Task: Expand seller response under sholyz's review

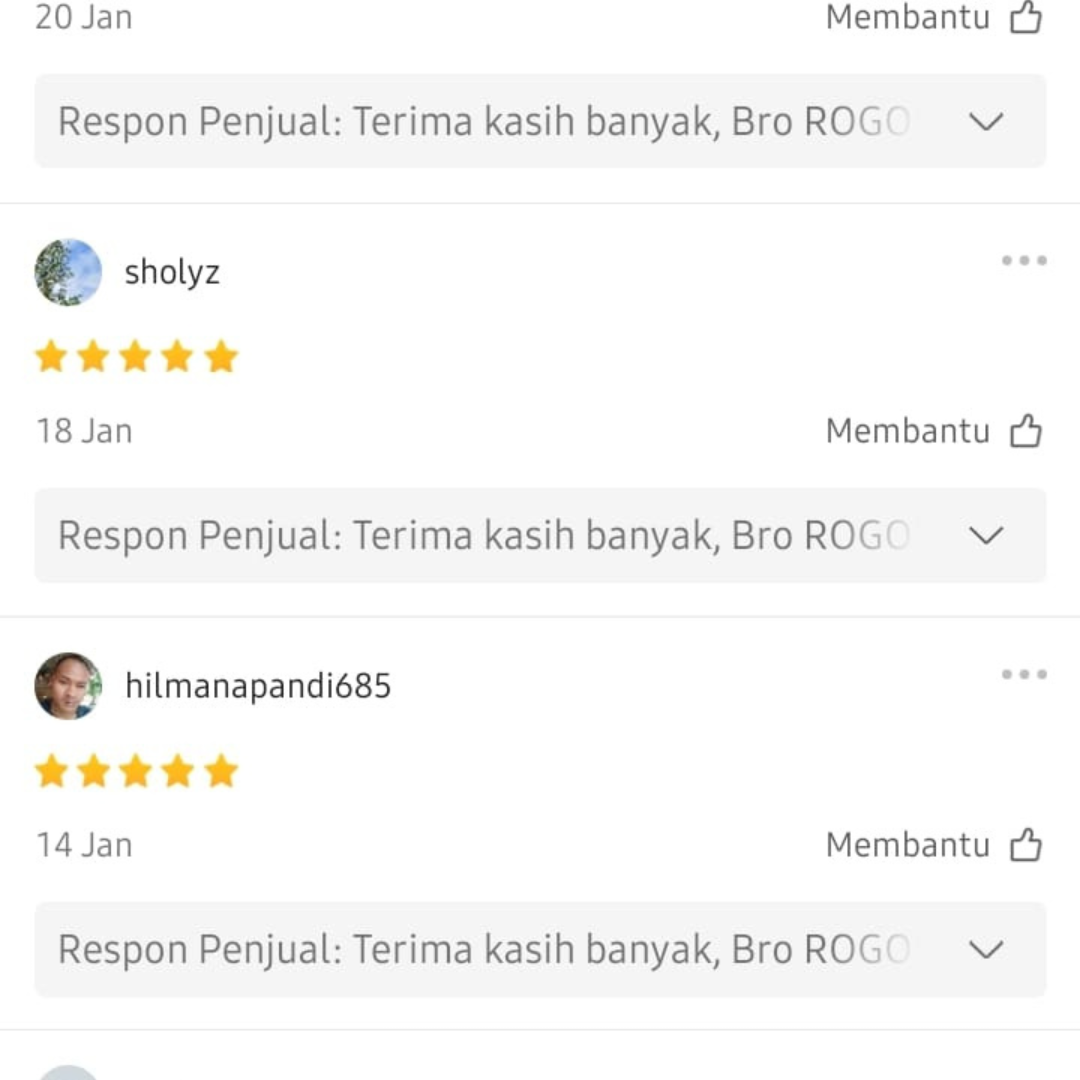Action: (986, 536)
